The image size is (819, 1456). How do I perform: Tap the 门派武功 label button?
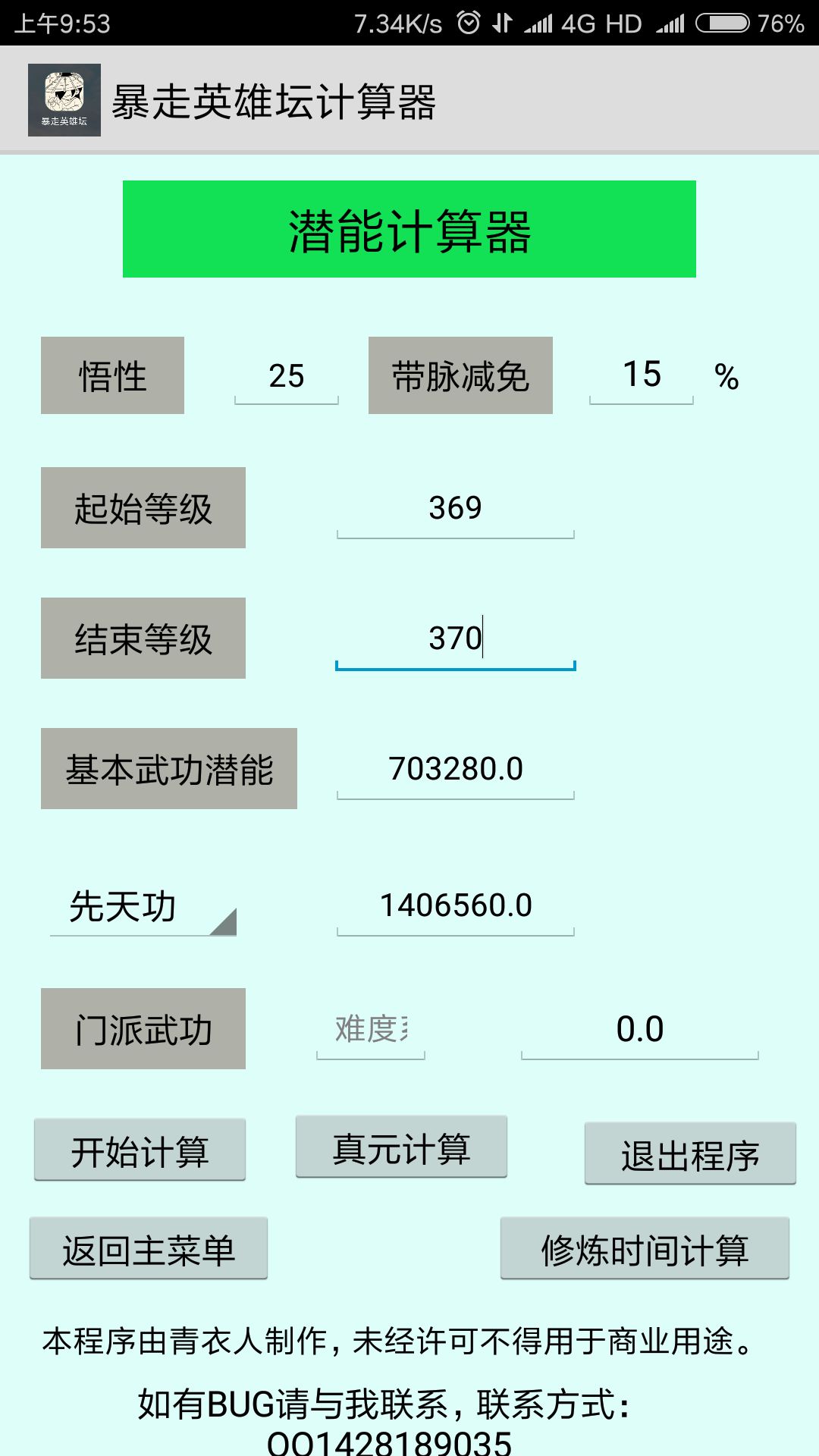coord(143,1028)
